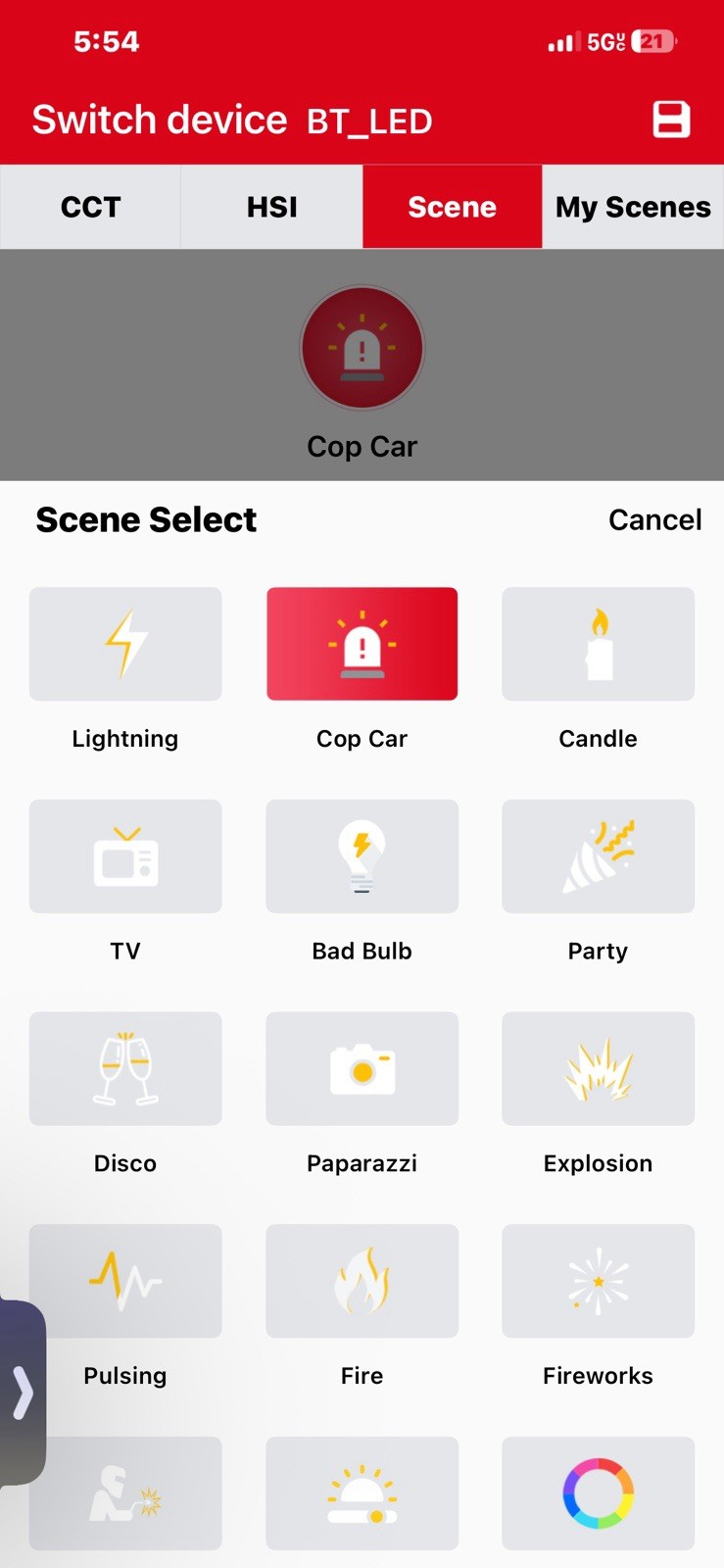Activate the Bad Bulb scene
The image size is (724, 1568).
pos(362,857)
